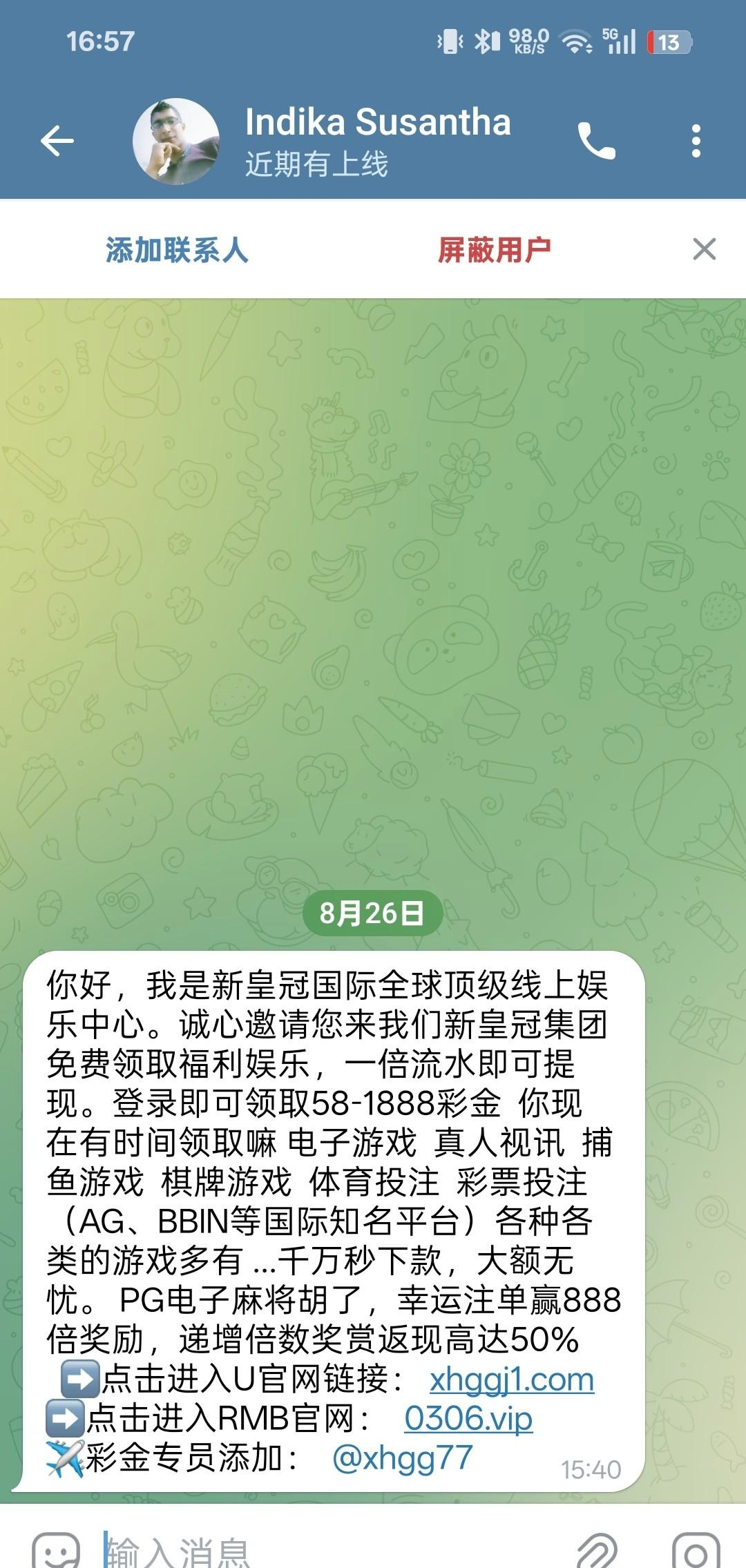Tap 添加联系人 to add contact

point(177,249)
